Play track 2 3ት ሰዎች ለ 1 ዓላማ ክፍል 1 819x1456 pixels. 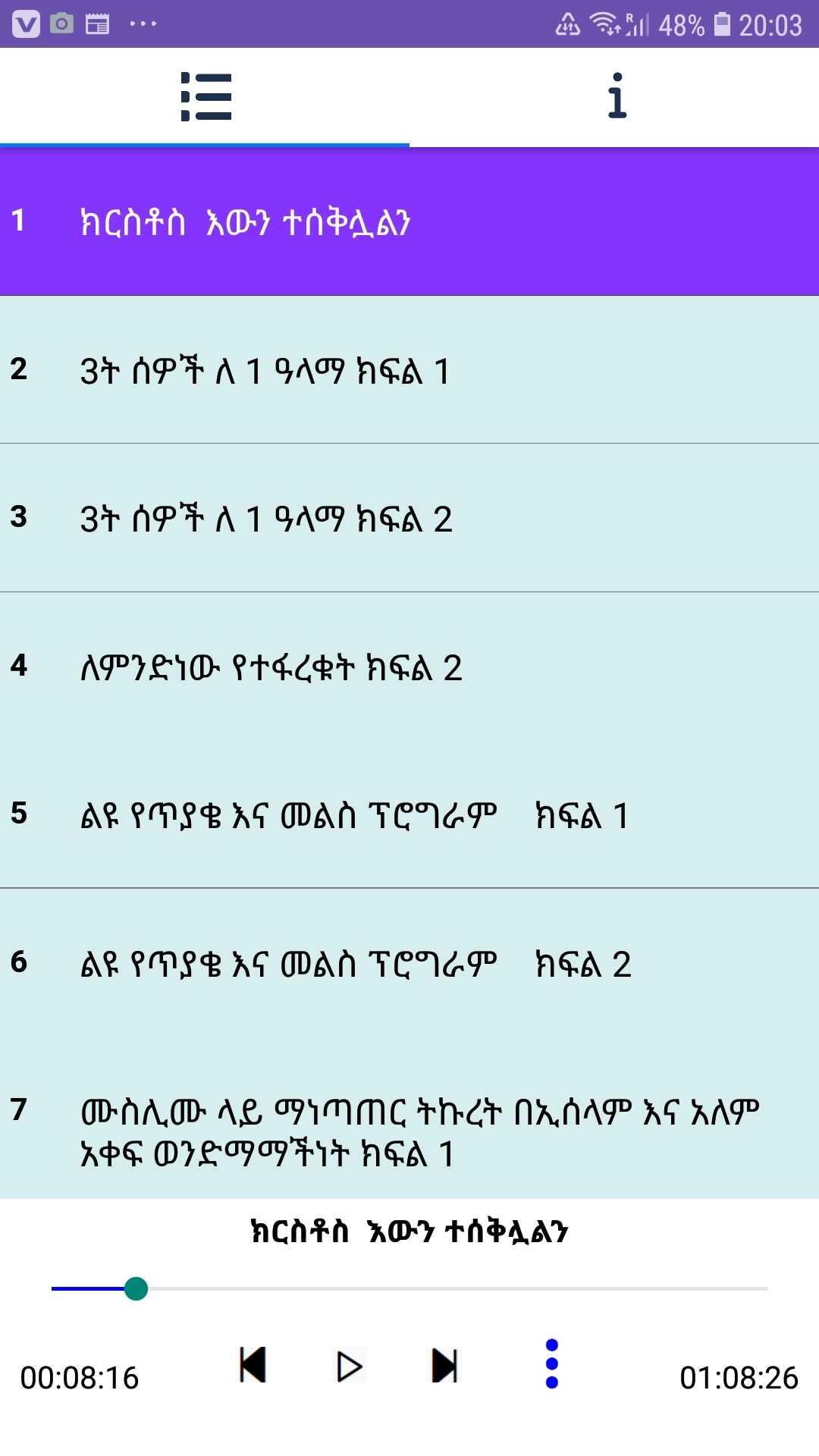[x=409, y=370]
